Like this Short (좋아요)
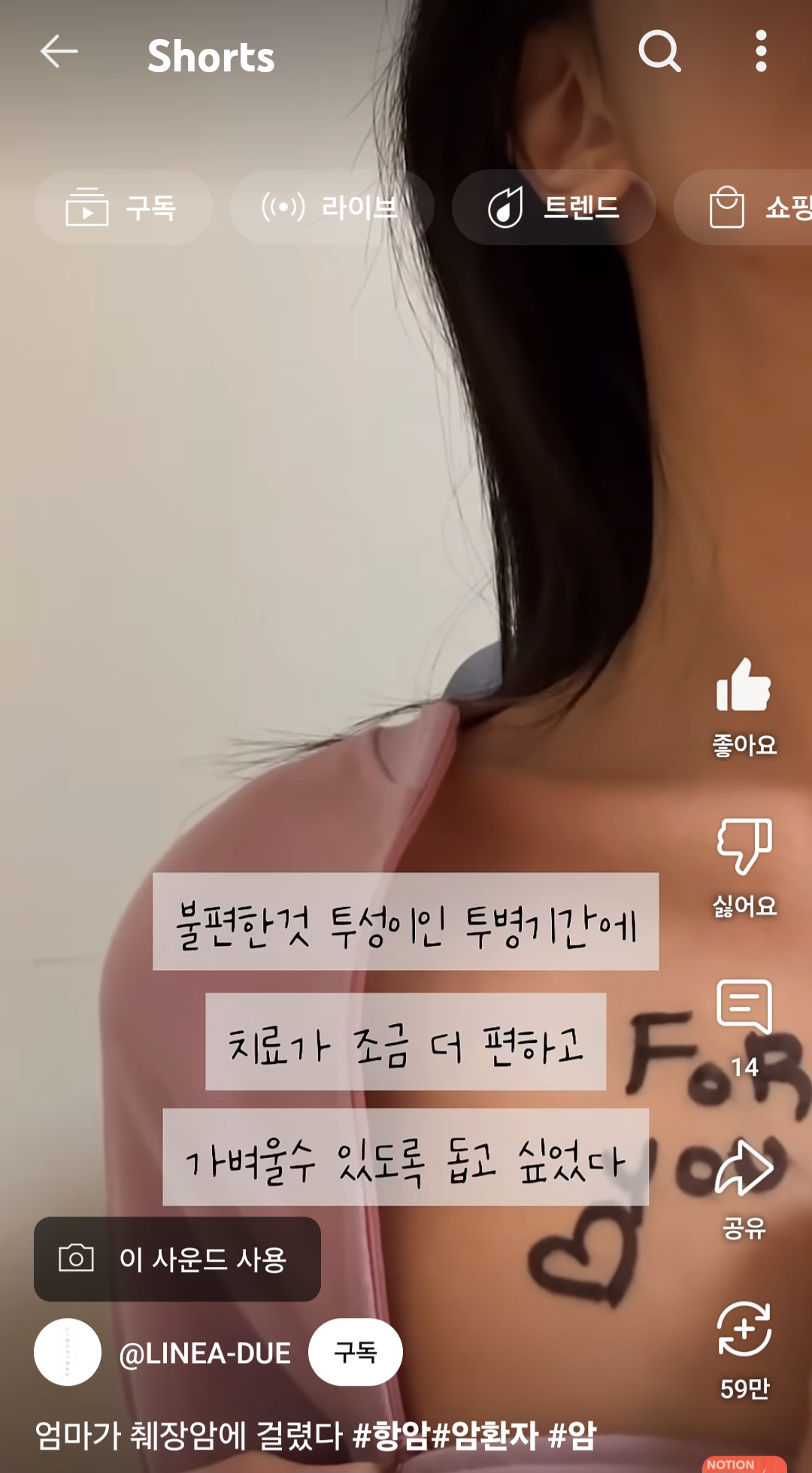The height and width of the screenshot is (1473, 812). tap(744, 686)
